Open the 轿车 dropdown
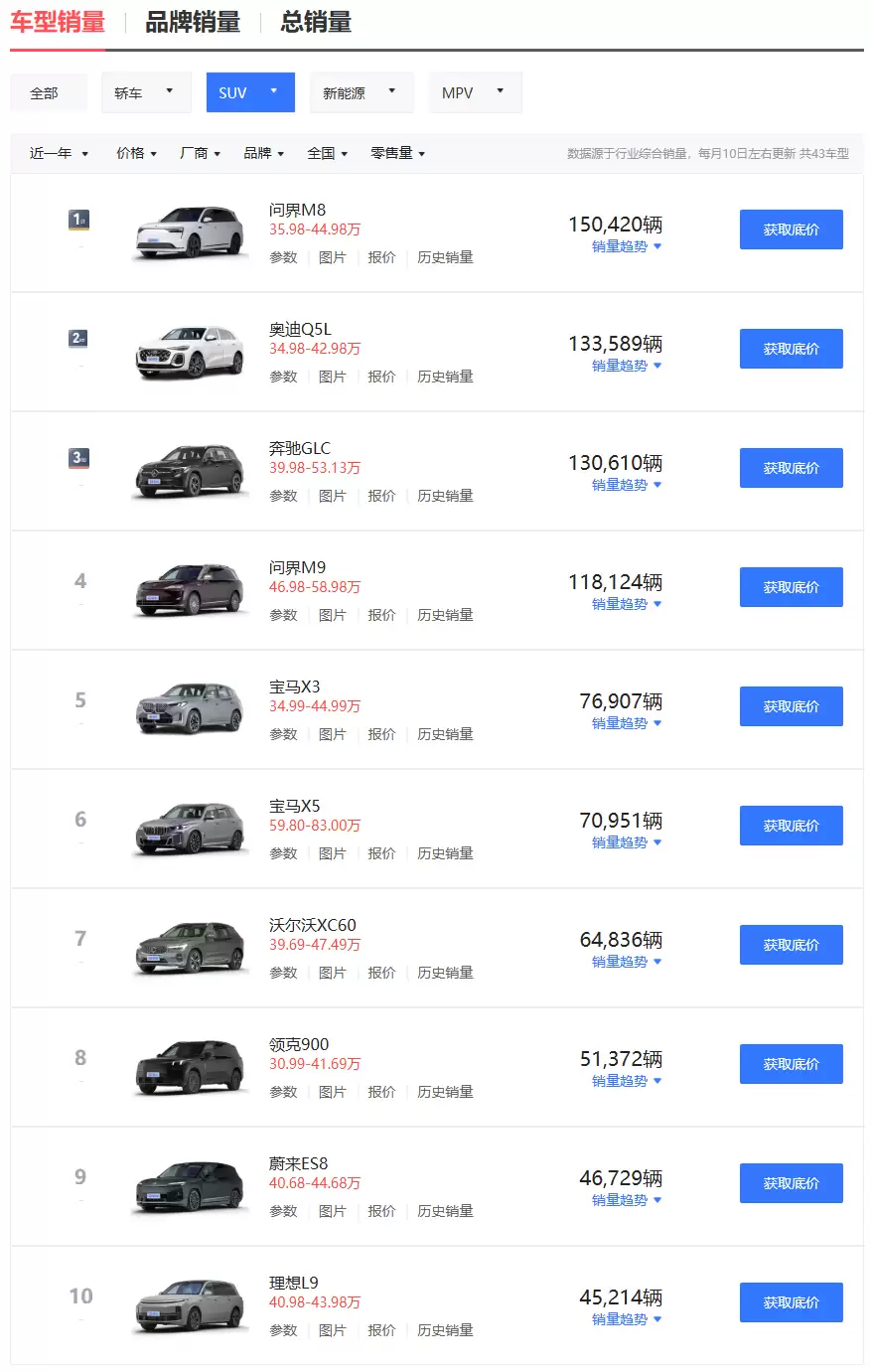The height and width of the screenshot is (1372, 872). tap(145, 92)
